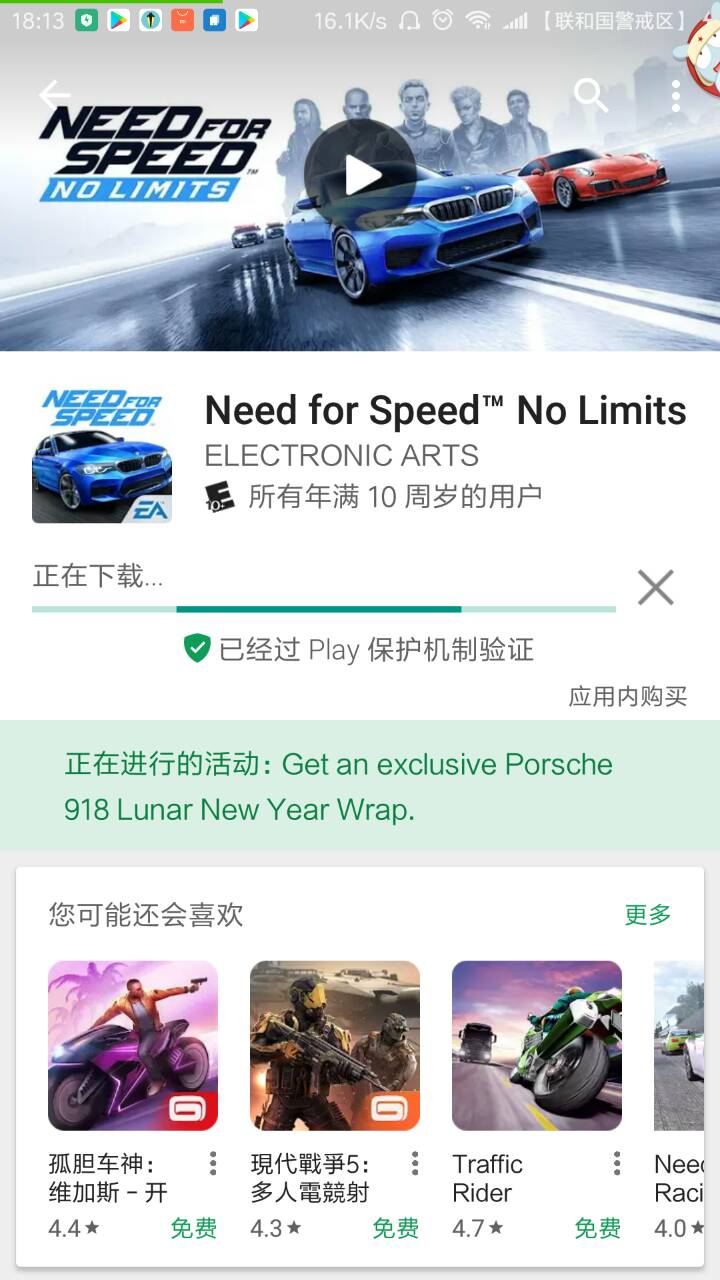Open options menu for 現代戰爭5
Image resolution: width=720 pixels, height=1280 pixels.
click(x=415, y=1163)
